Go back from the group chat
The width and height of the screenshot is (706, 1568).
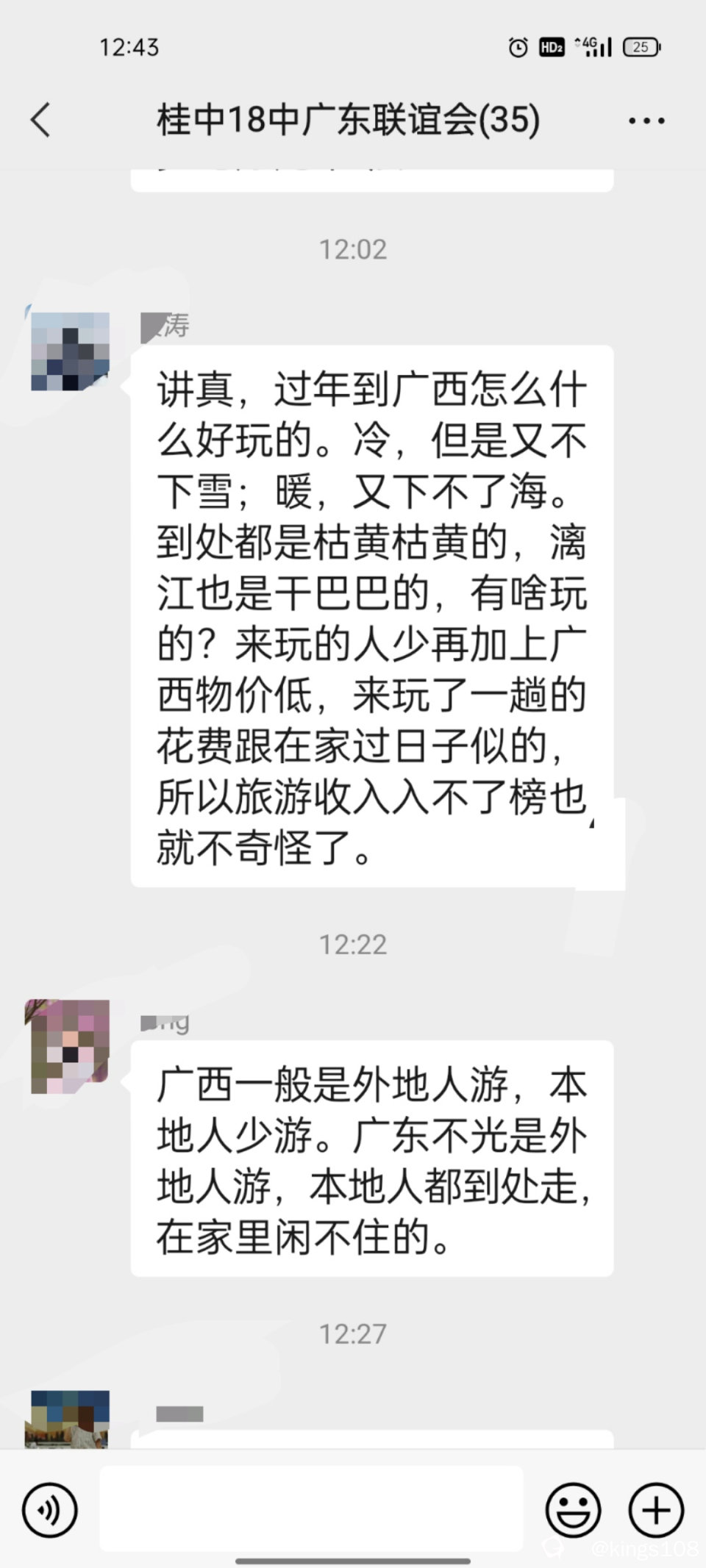pyautogui.click(x=41, y=120)
